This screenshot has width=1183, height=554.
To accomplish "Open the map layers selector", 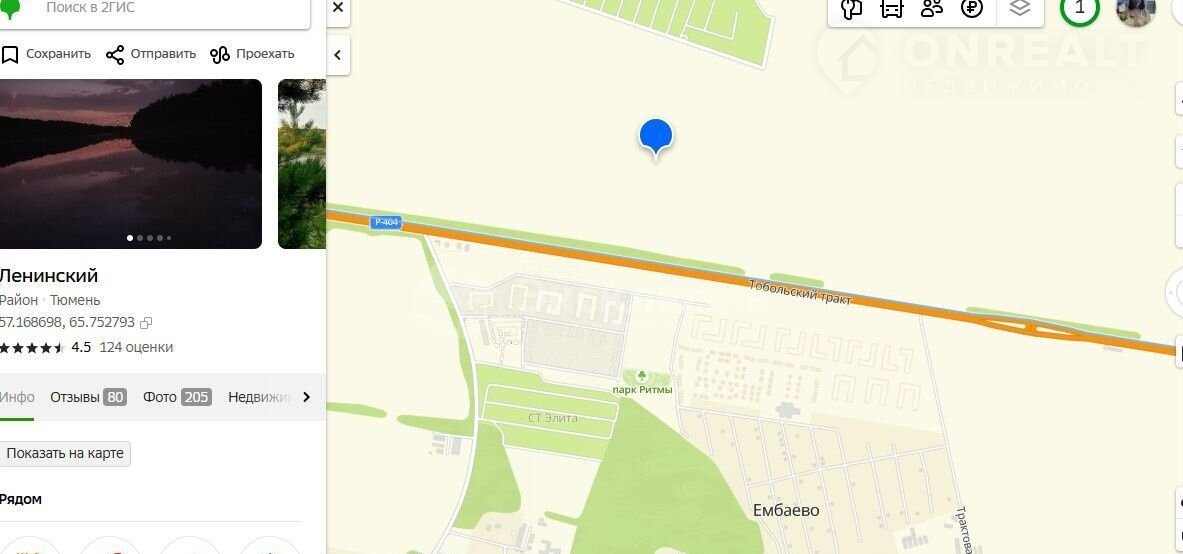I will tap(1019, 8).
